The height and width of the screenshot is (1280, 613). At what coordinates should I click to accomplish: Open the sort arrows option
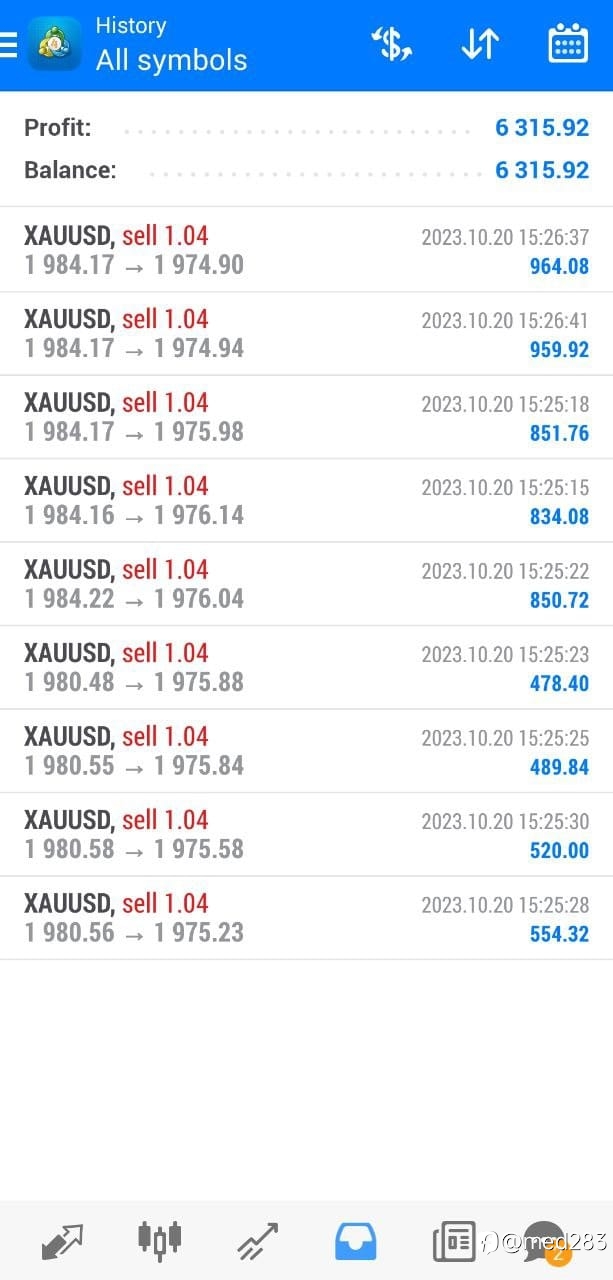480,44
